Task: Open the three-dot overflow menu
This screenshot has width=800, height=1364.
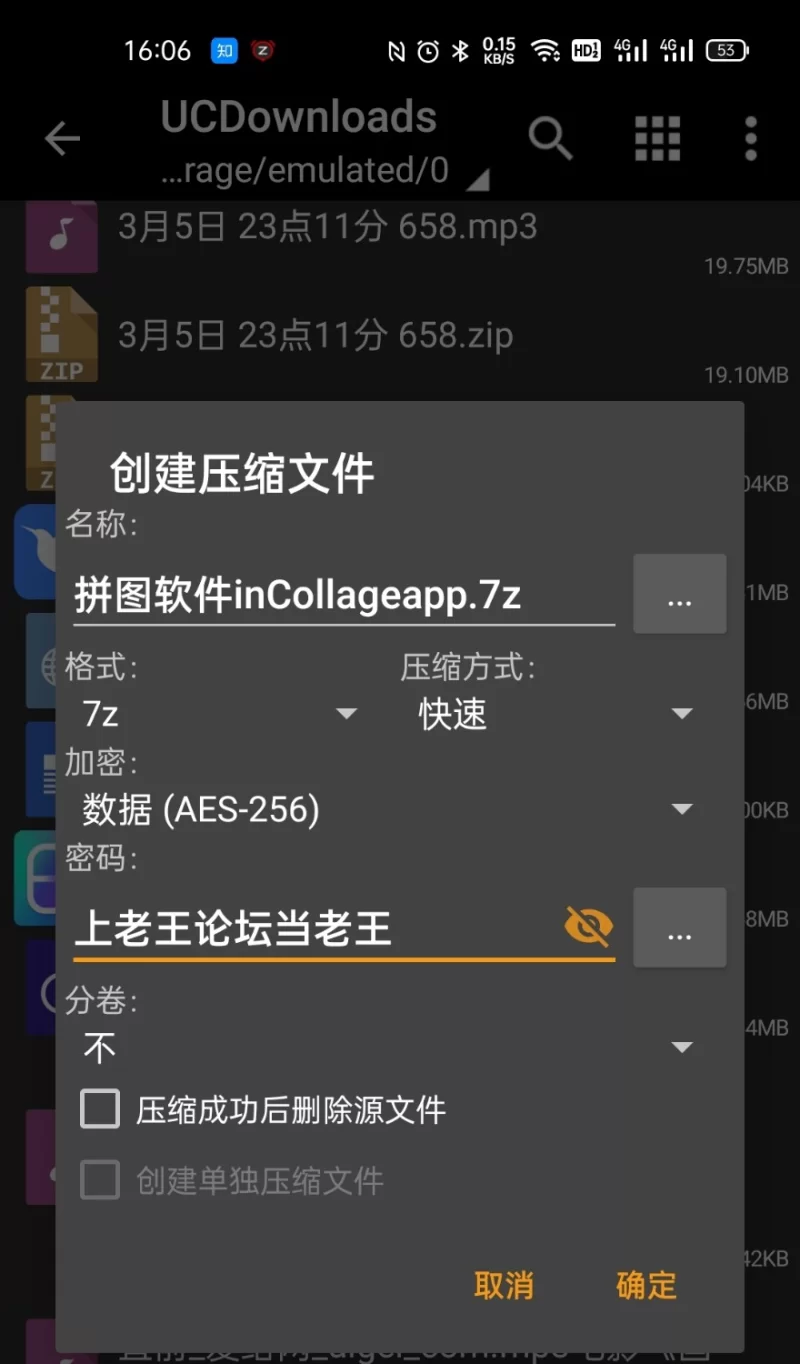Action: (x=751, y=139)
